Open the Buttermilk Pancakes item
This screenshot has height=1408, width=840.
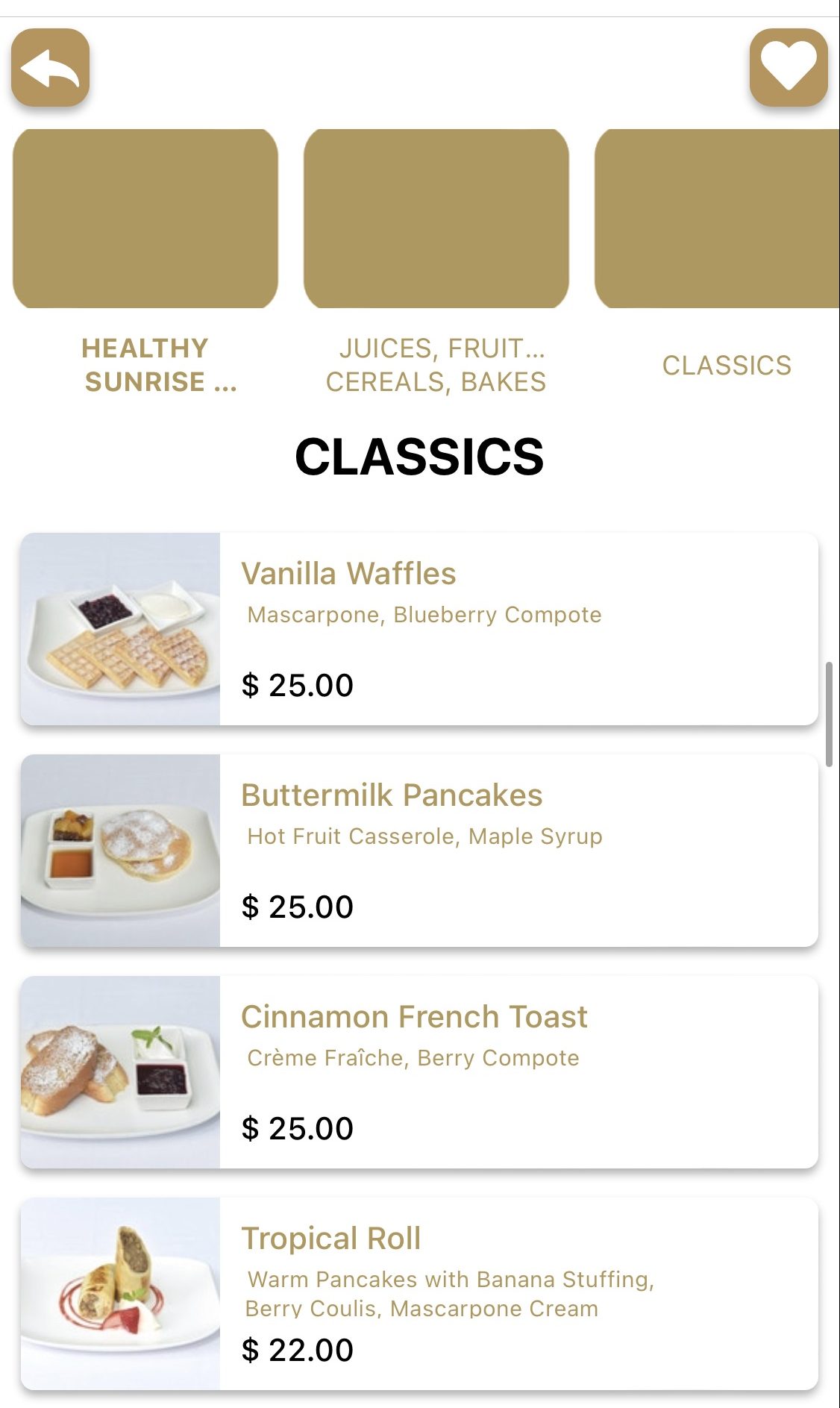419,850
